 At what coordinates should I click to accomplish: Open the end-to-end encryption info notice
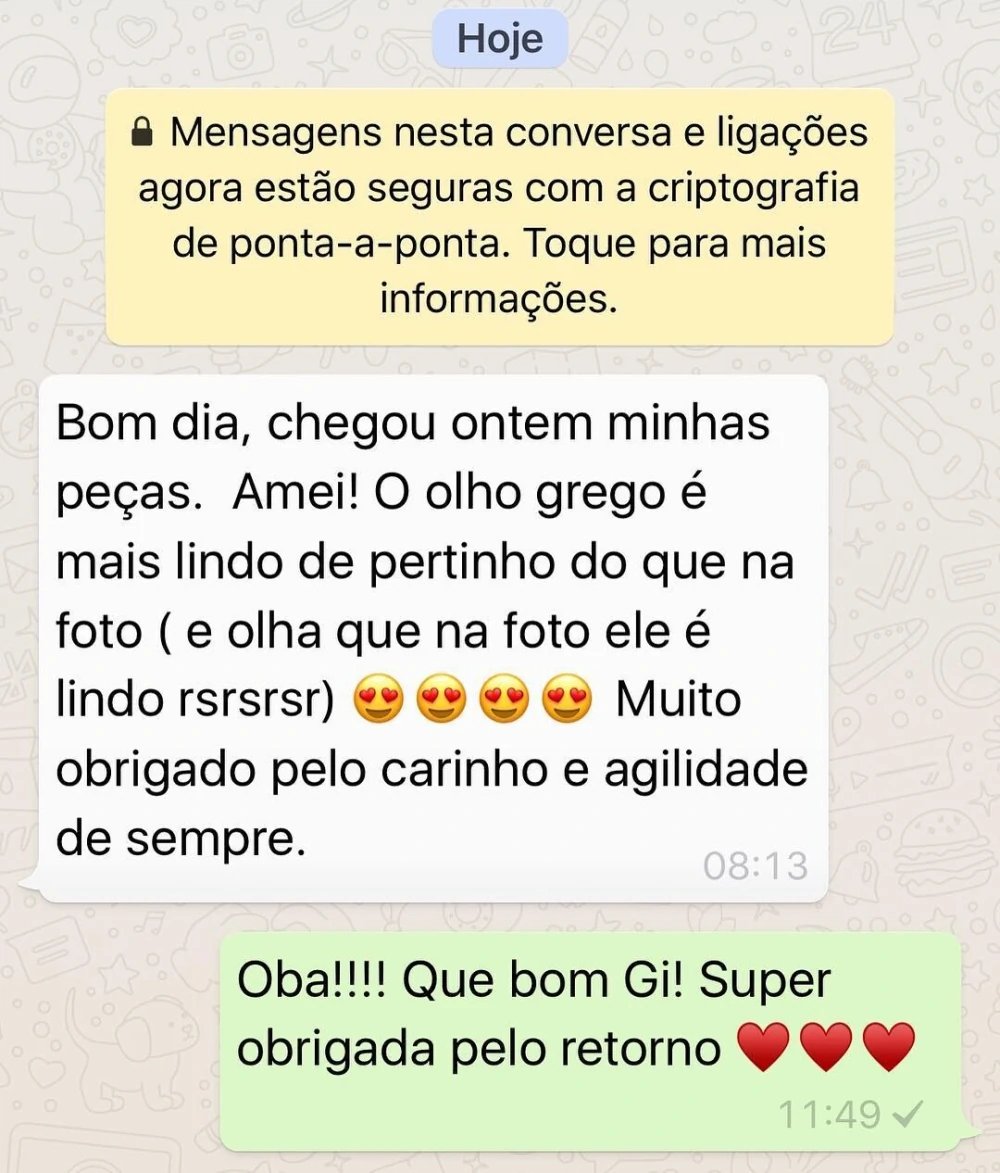499,216
